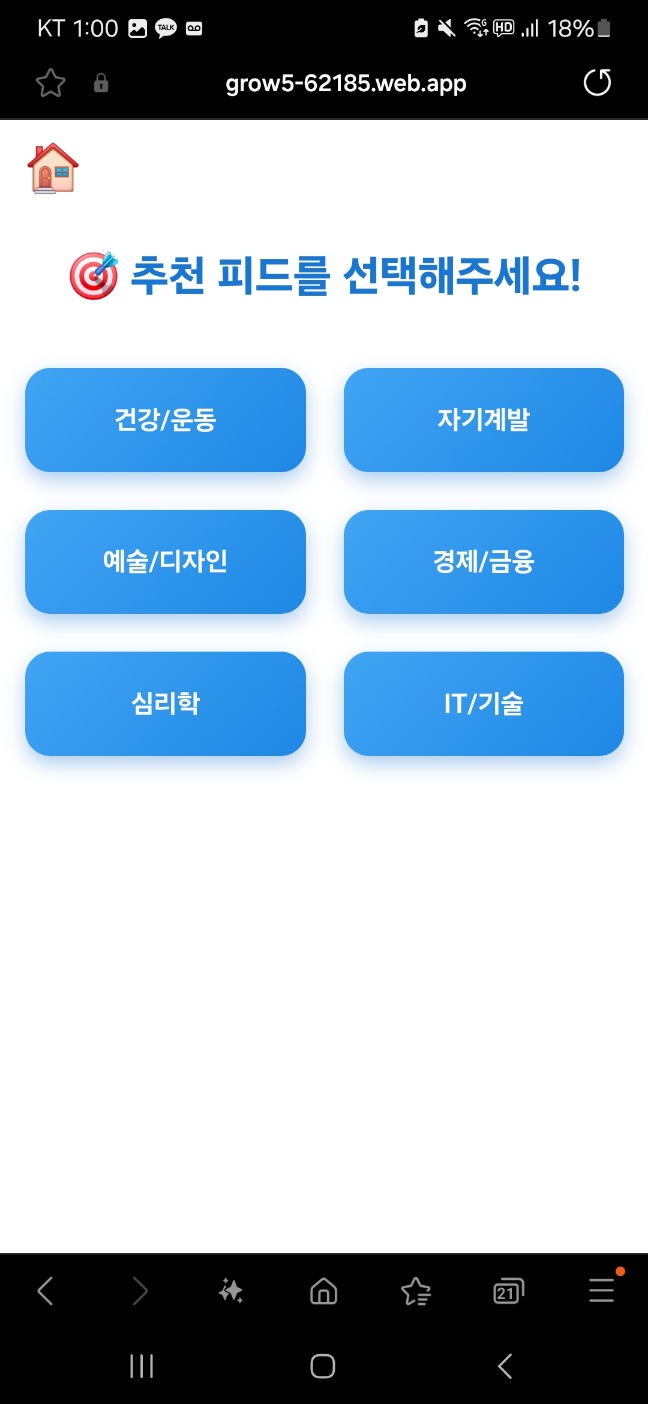
Task: Select the 건강/운동 feed
Action: 165,420
